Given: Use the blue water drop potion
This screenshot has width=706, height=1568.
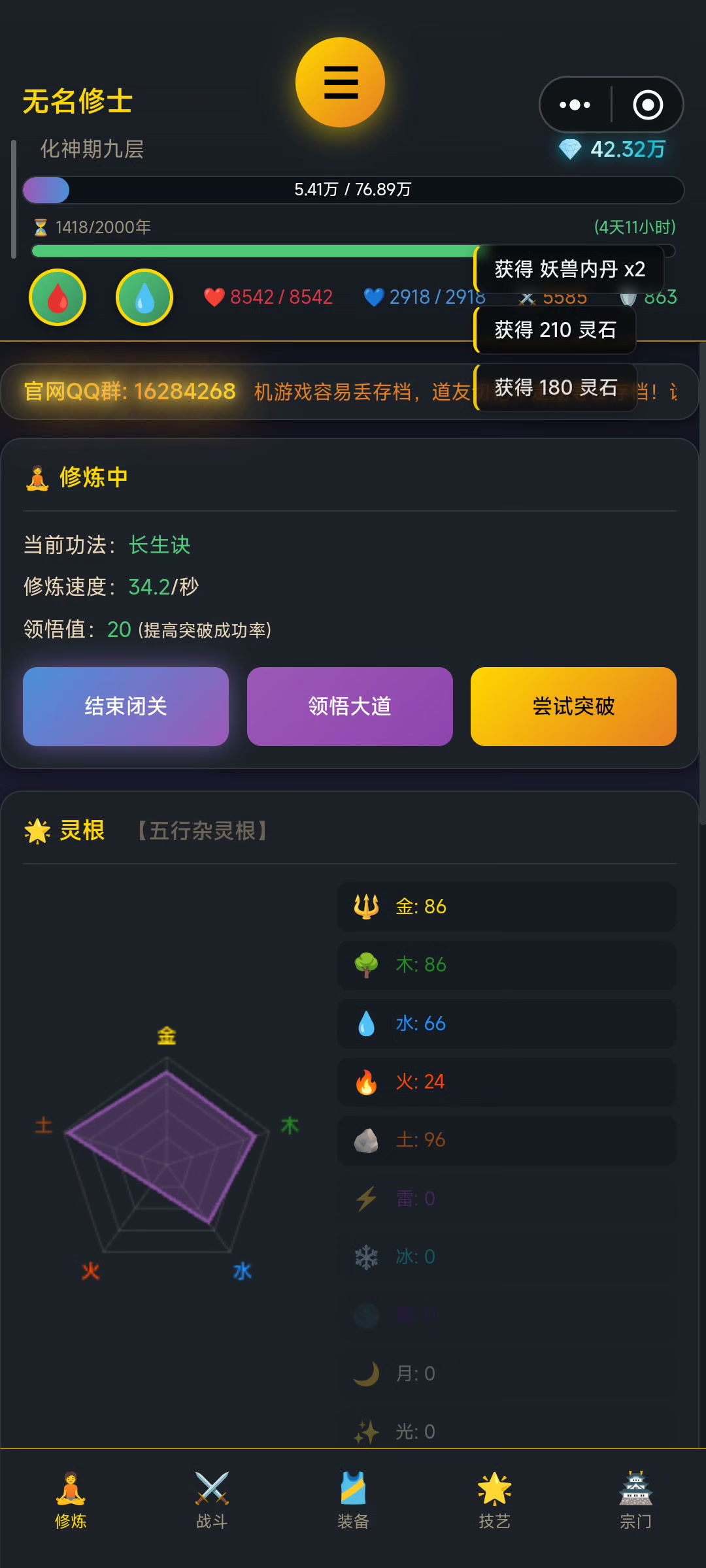Looking at the screenshot, I should [x=144, y=298].
